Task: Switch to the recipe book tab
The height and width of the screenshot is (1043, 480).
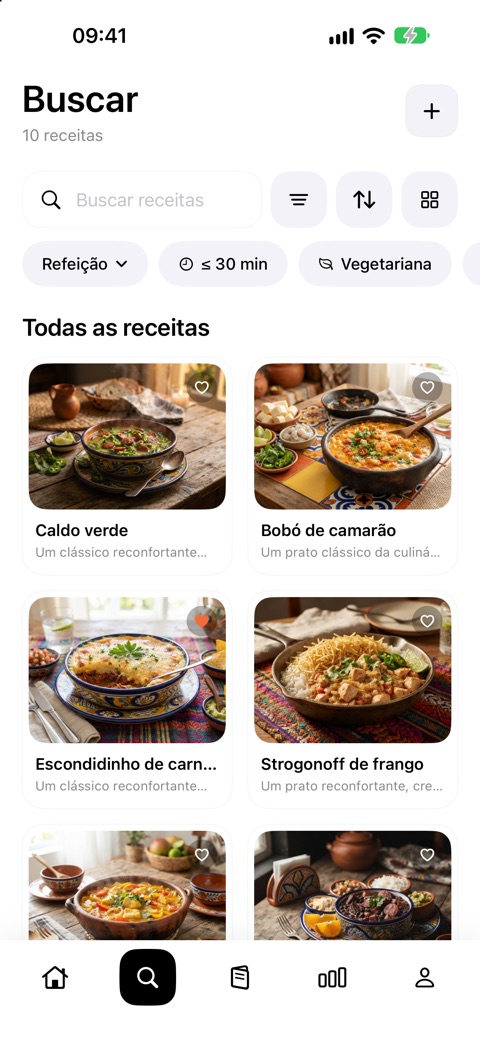Action: coord(240,977)
